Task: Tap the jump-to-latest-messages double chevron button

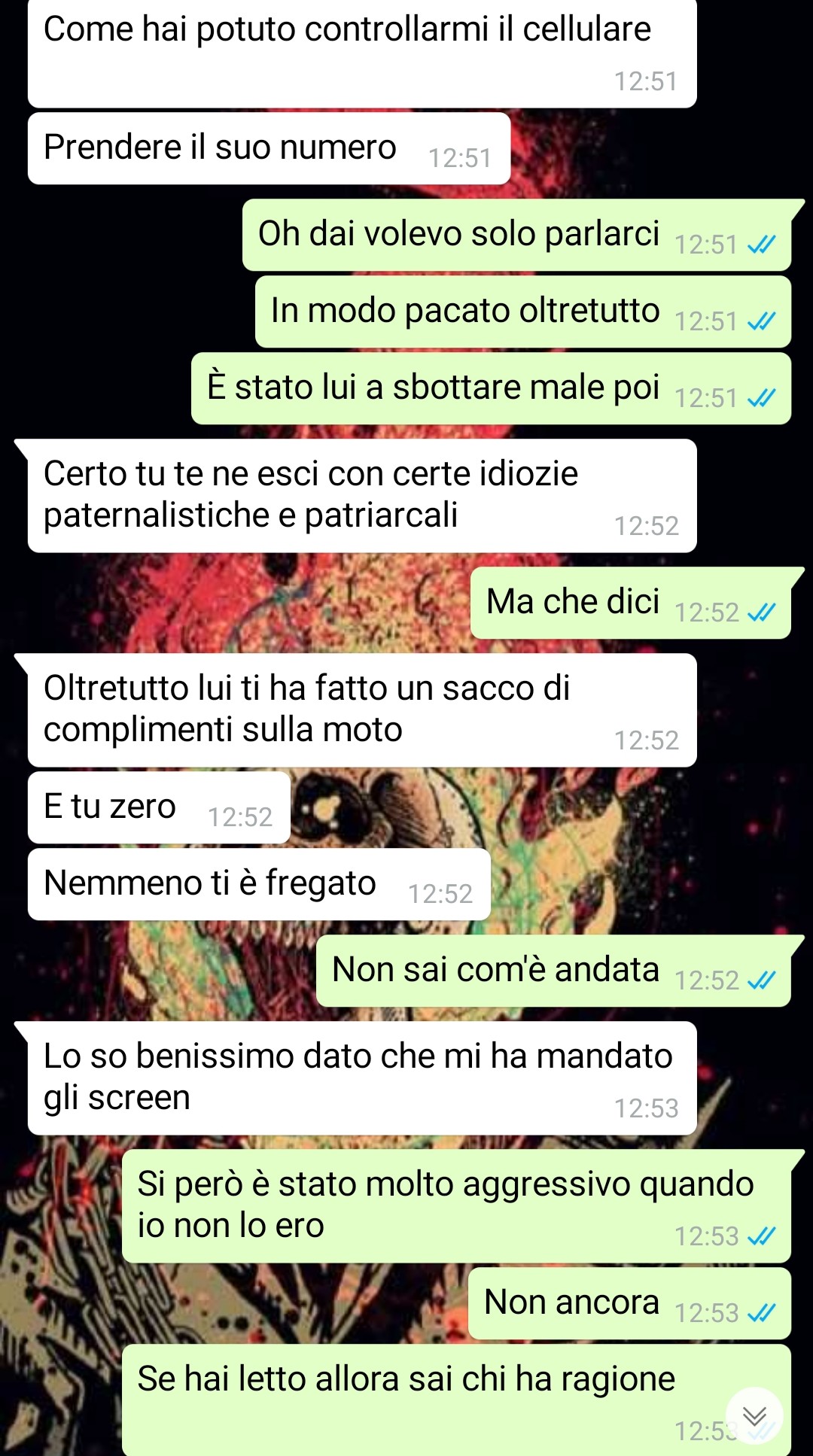Action: (x=754, y=1415)
